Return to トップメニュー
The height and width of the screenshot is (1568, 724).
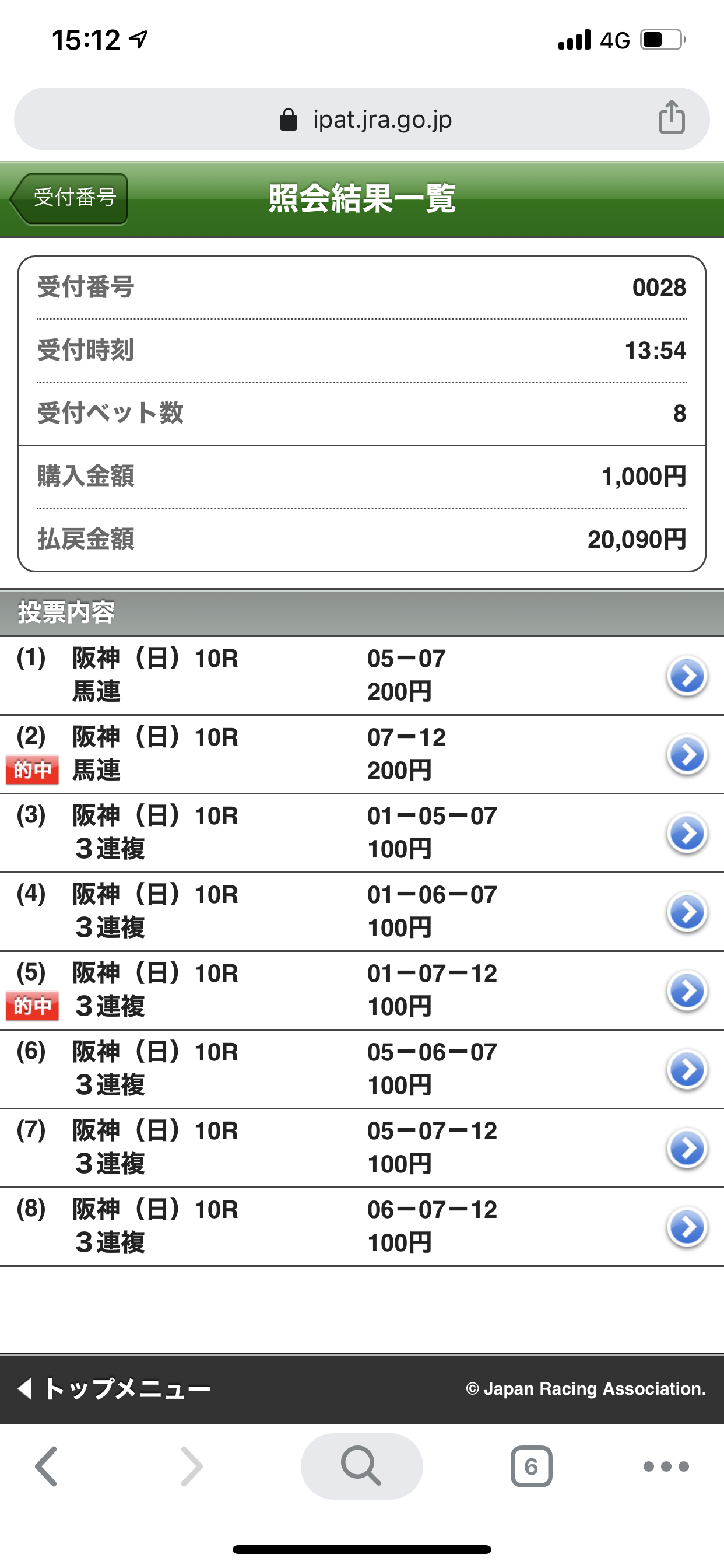(114, 1389)
